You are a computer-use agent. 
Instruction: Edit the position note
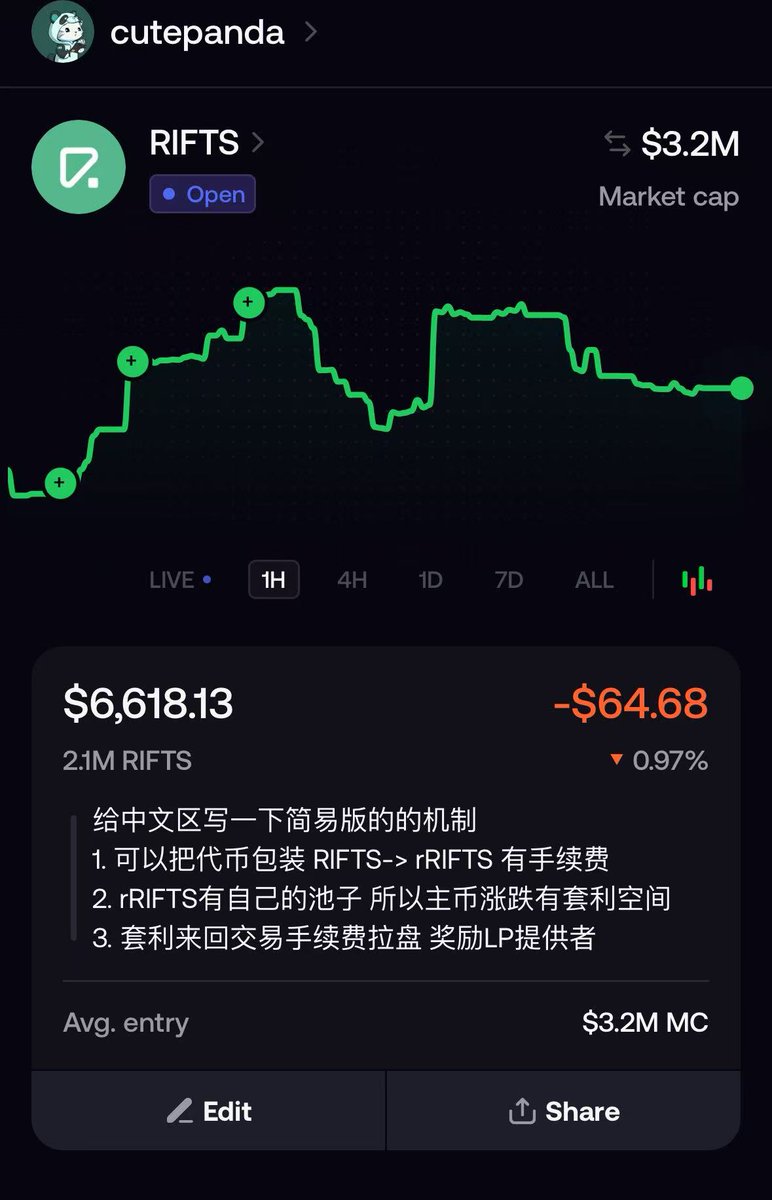209,1111
